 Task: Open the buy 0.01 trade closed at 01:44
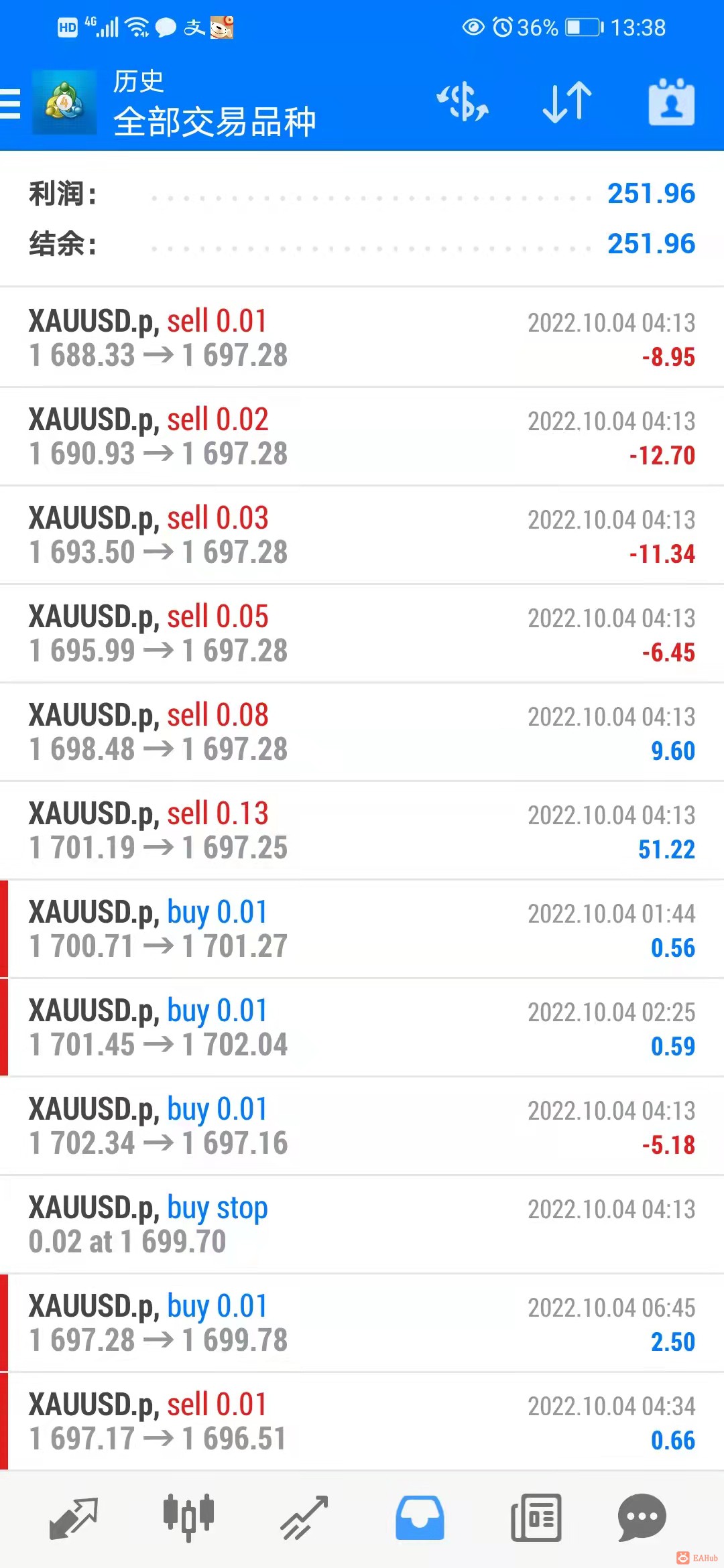(362, 929)
